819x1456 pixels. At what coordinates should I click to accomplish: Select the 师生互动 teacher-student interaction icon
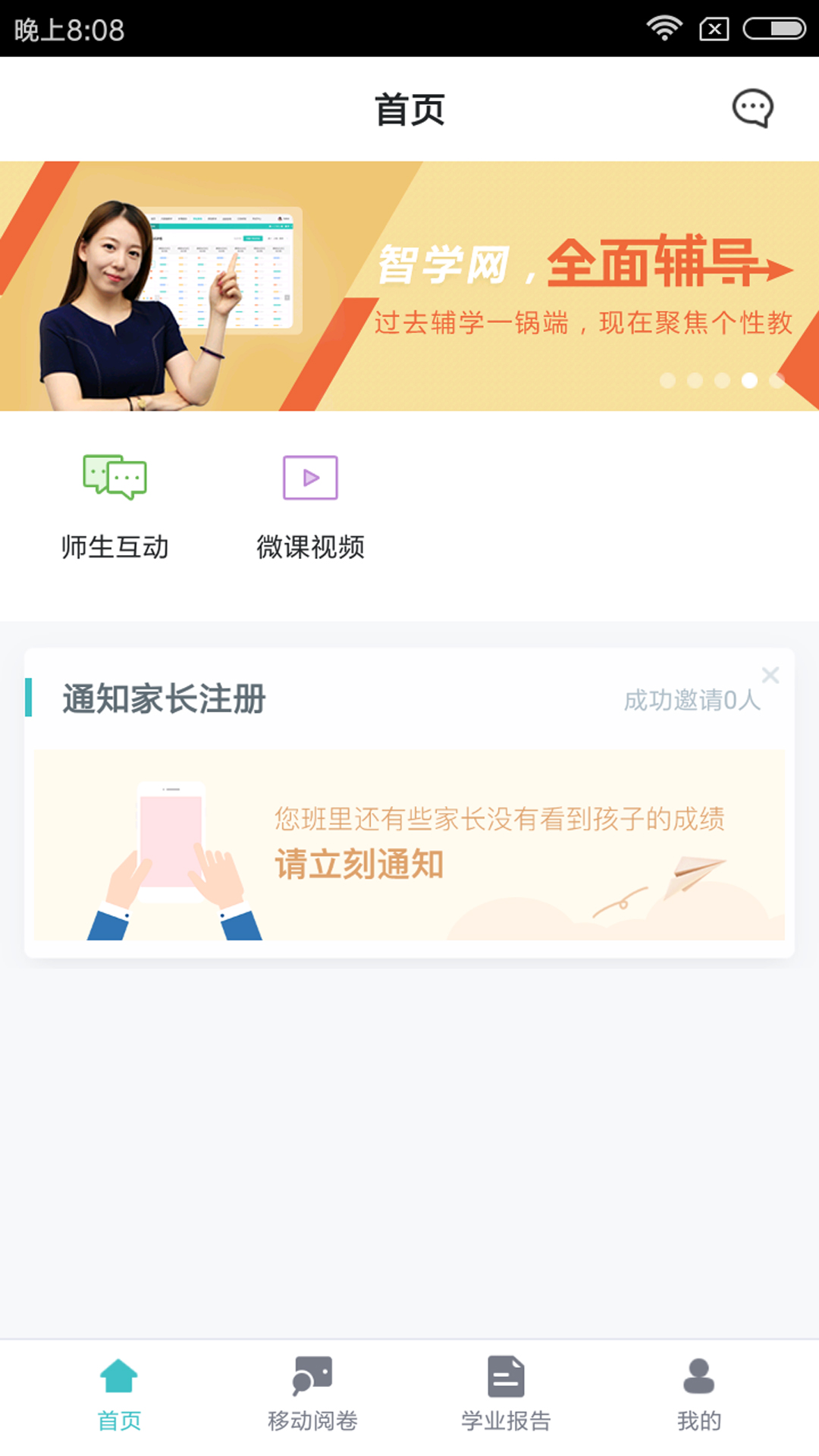(x=115, y=476)
